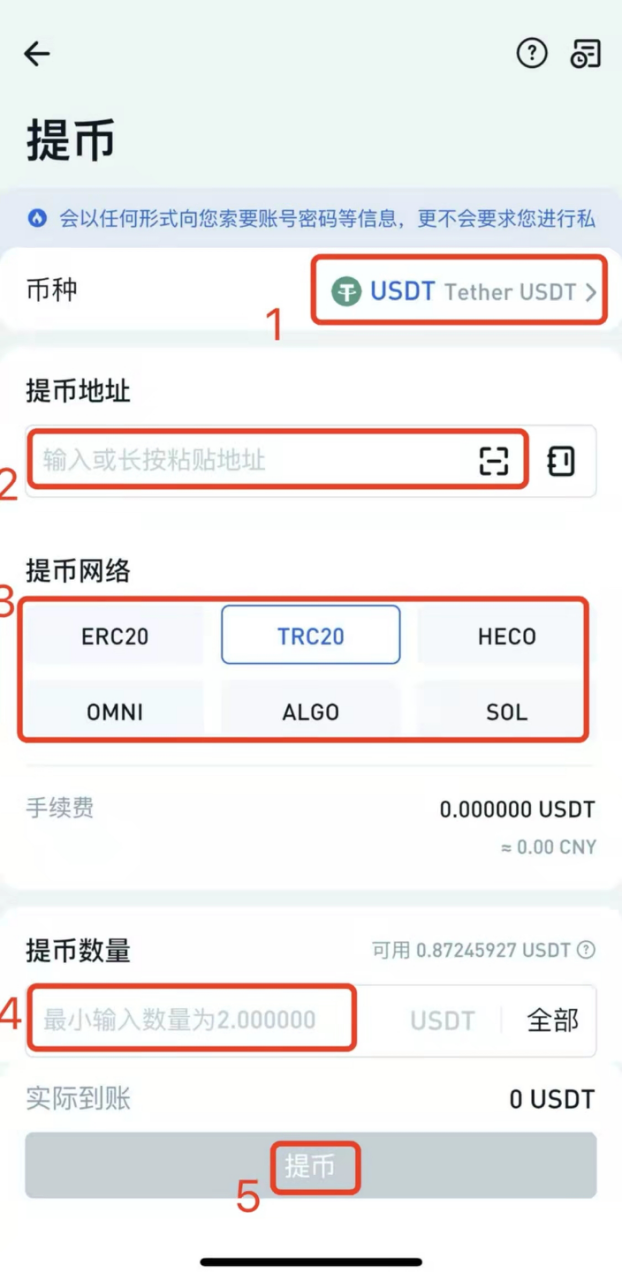The width and height of the screenshot is (622, 1280).
Task: Select the ERC20 network
Action: (115, 636)
